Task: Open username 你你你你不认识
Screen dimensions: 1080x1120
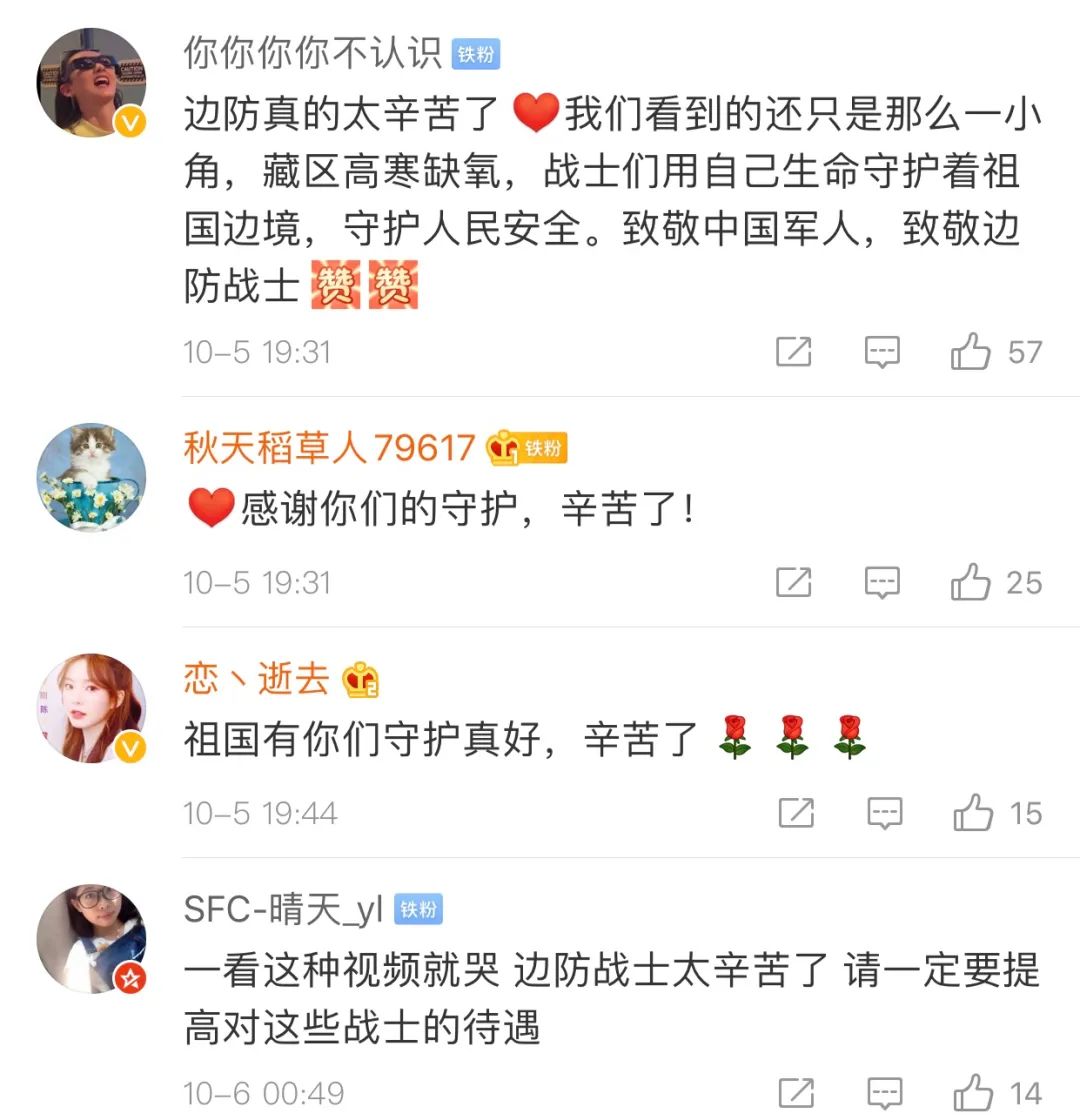Action: click(312, 53)
